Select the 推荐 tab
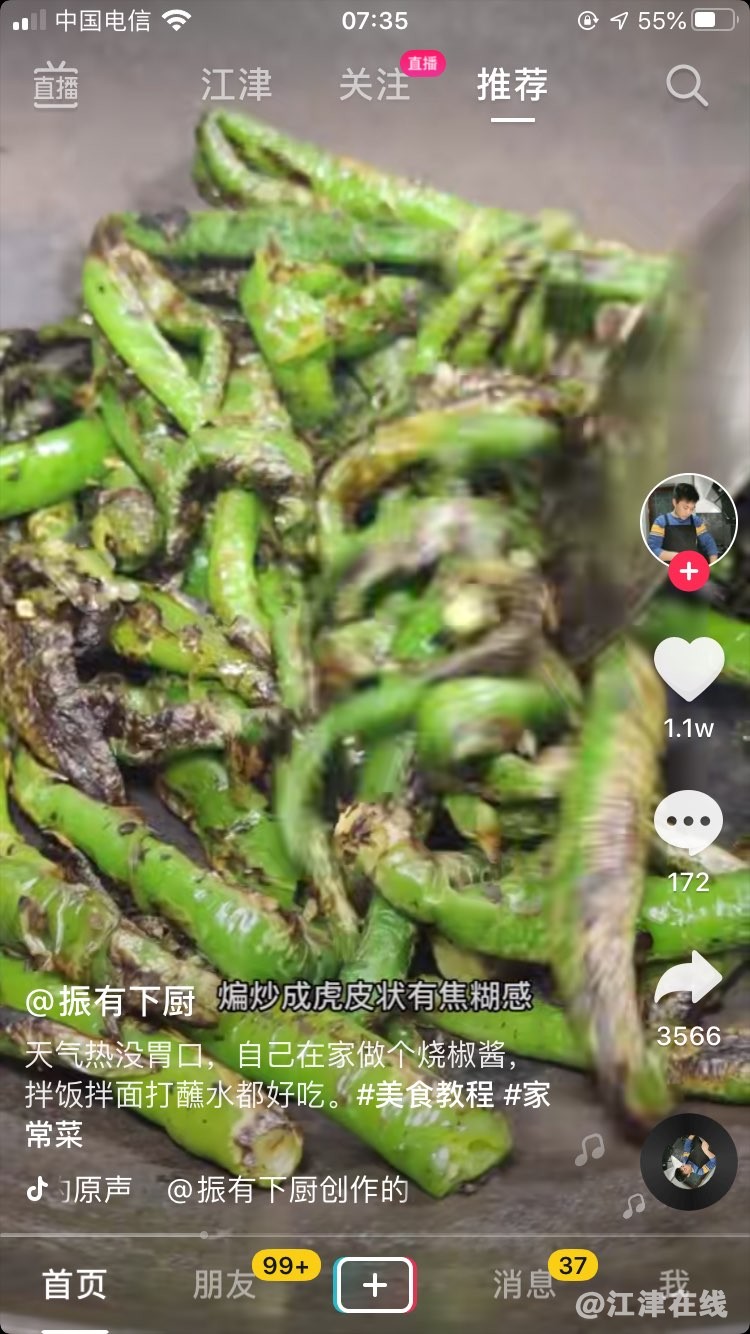This screenshot has width=750, height=1334. coord(512,86)
